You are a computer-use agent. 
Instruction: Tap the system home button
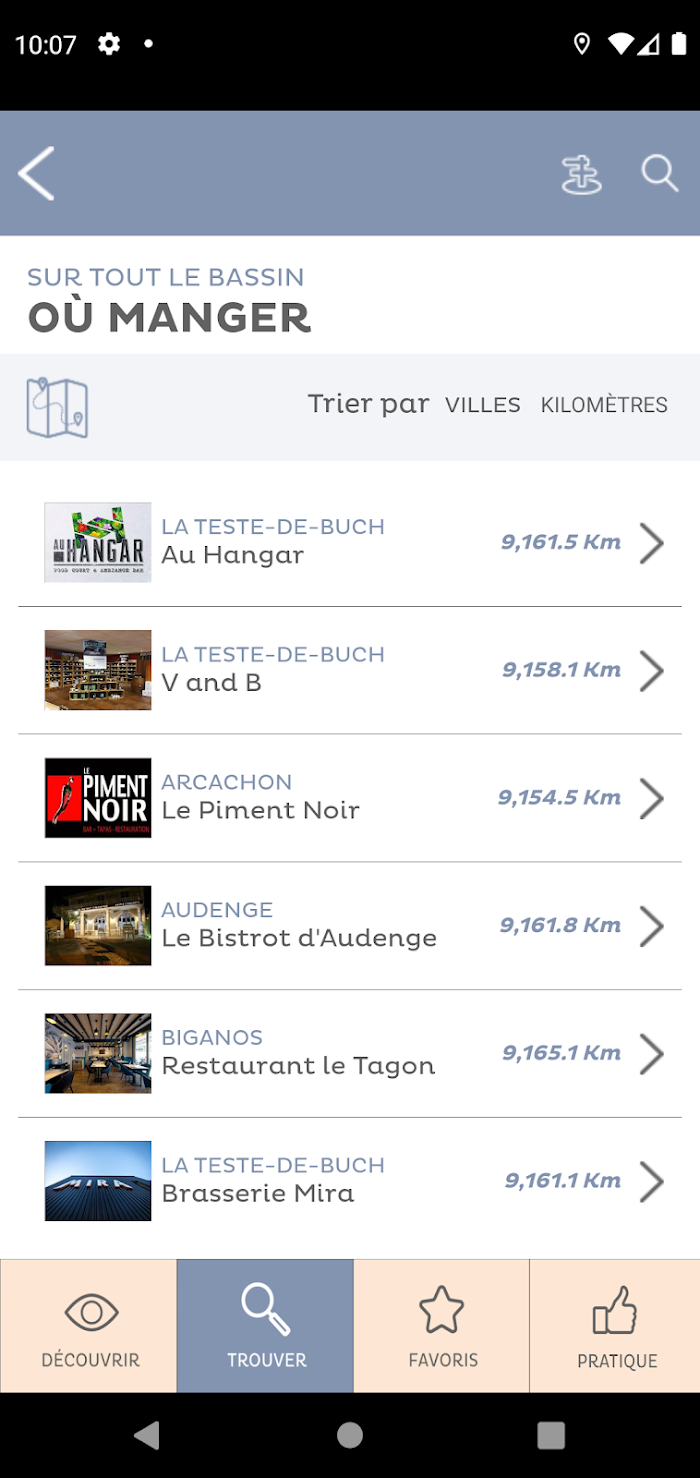click(x=350, y=1436)
